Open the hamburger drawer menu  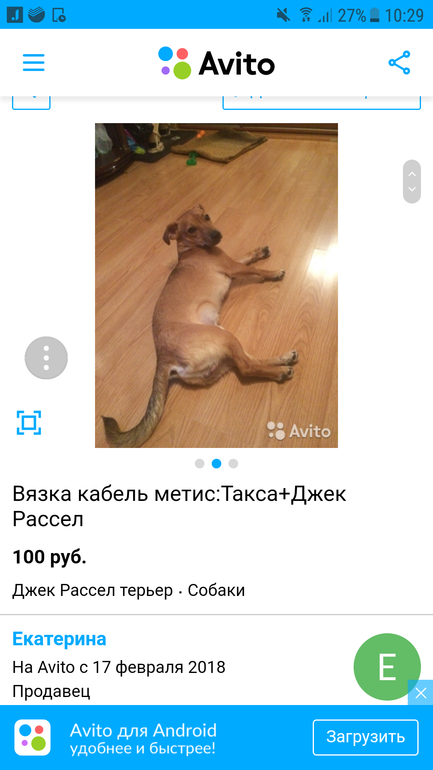click(34, 62)
